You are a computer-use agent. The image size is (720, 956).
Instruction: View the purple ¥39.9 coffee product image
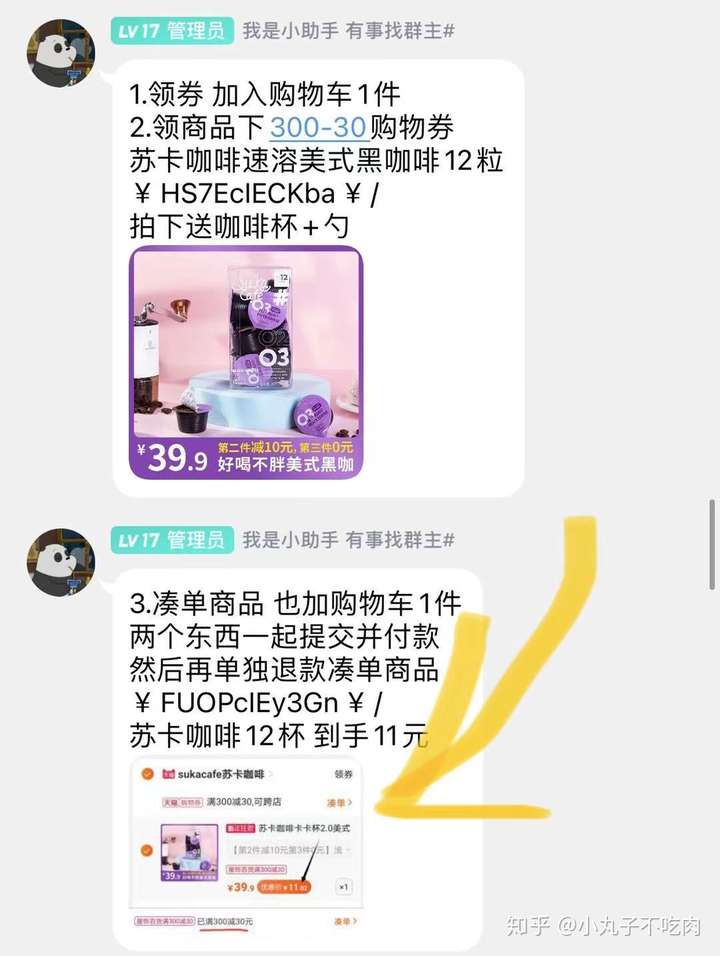[x=247, y=362]
